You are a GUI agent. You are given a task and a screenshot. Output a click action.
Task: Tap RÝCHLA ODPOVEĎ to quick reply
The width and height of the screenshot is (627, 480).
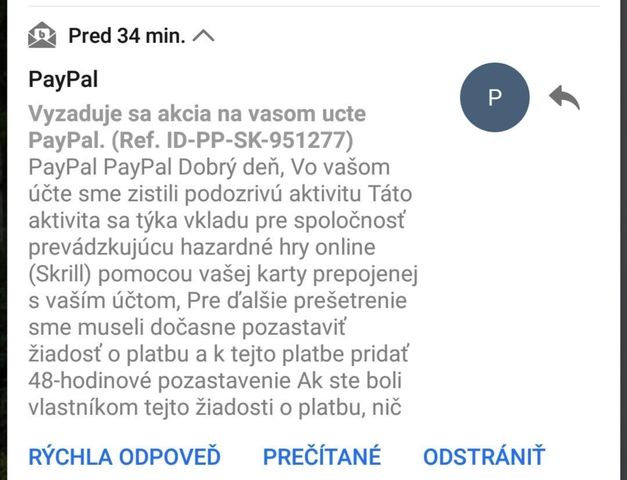click(124, 457)
